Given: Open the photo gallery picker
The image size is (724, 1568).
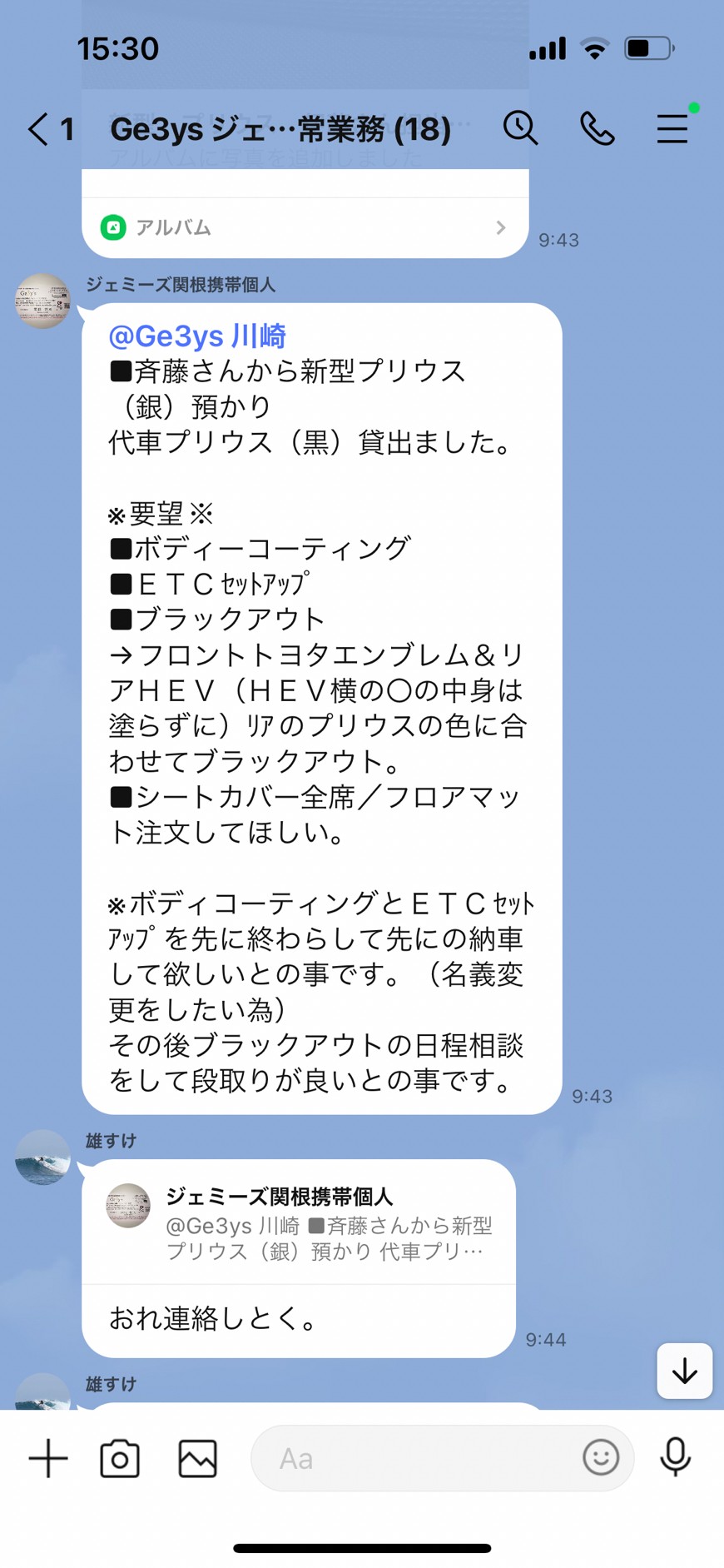Looking at the screenshot, I should 198,1459.
